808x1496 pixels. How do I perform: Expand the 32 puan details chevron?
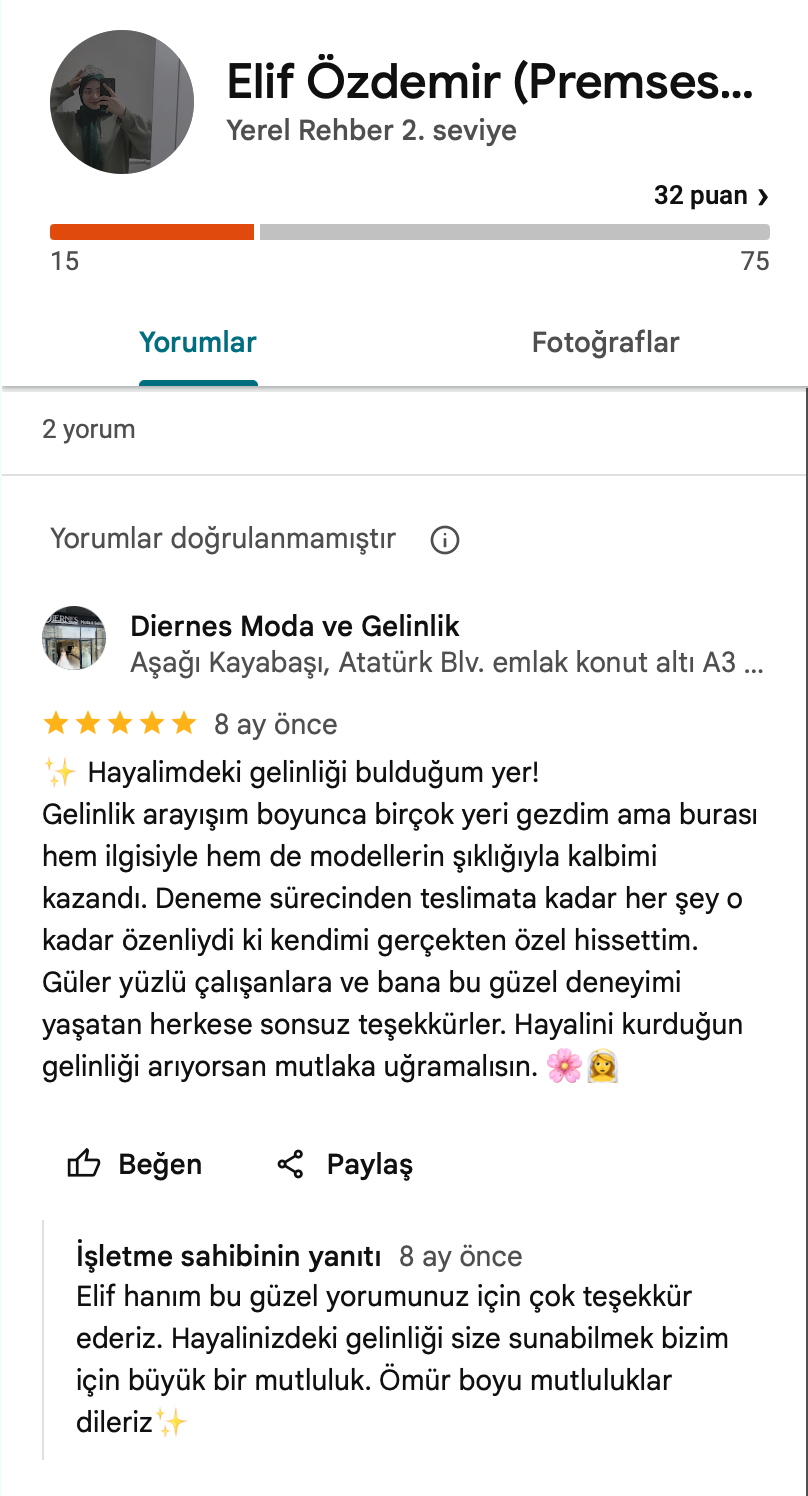(x=765, y=196)
